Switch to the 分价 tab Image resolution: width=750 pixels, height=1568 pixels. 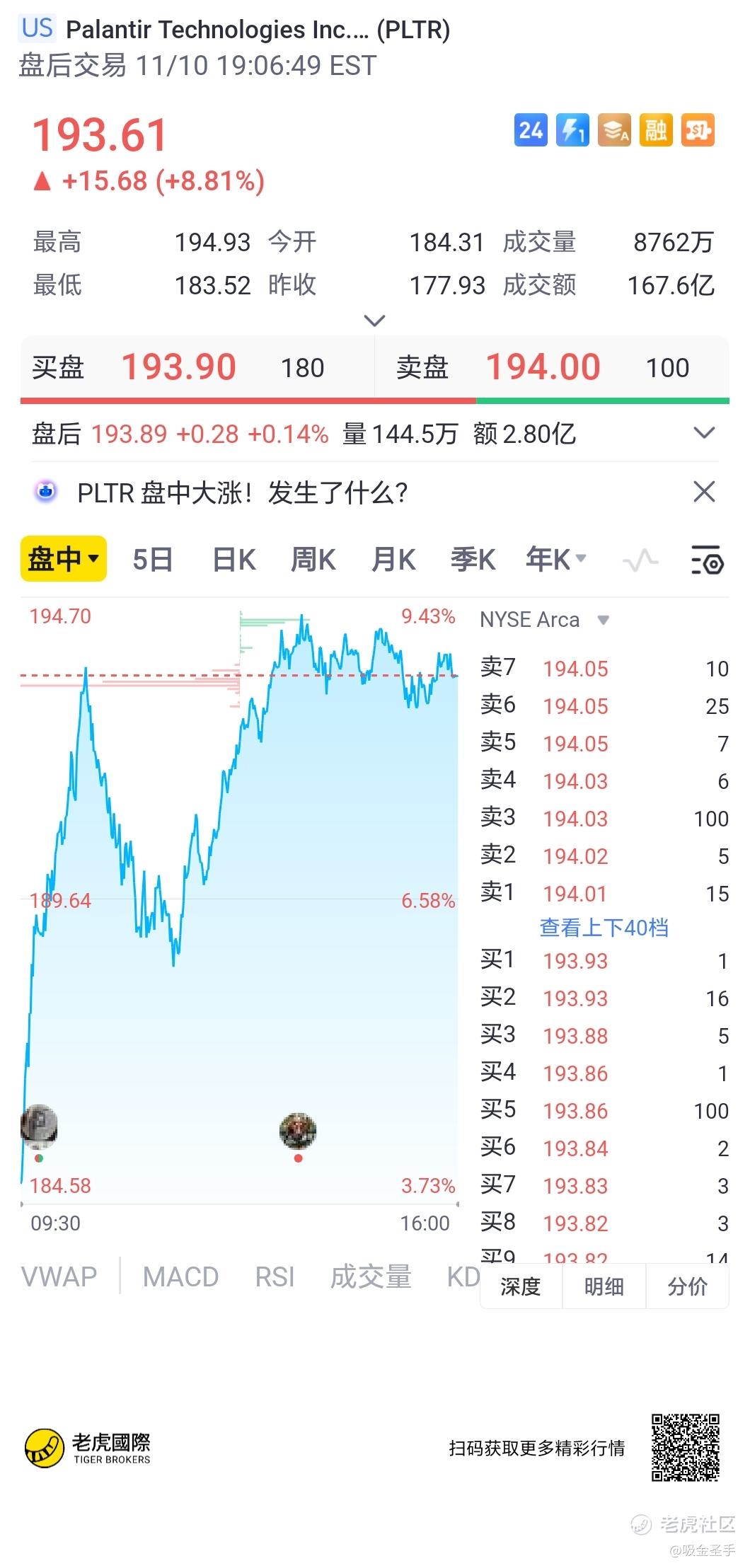[686, 1286]
